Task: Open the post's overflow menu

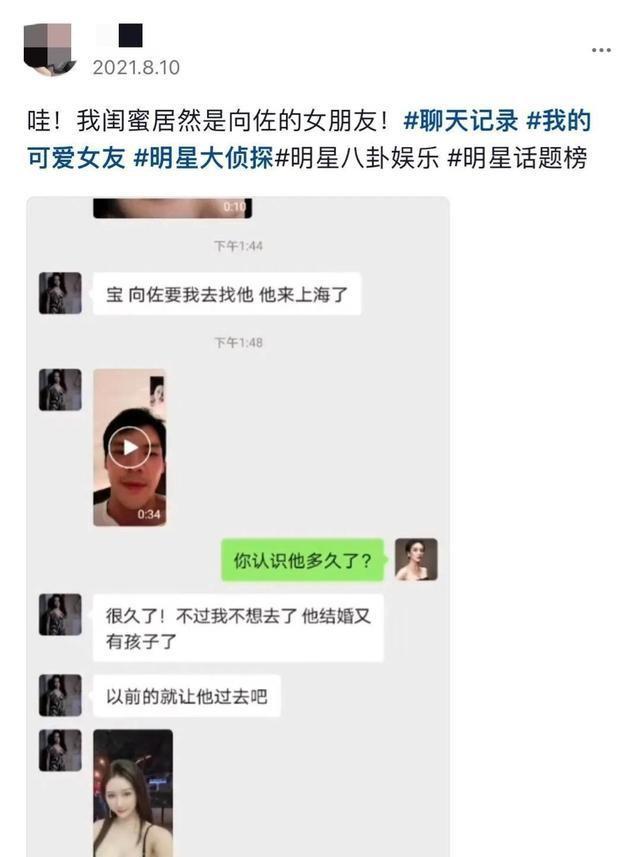Action: [x=600, y=49]
